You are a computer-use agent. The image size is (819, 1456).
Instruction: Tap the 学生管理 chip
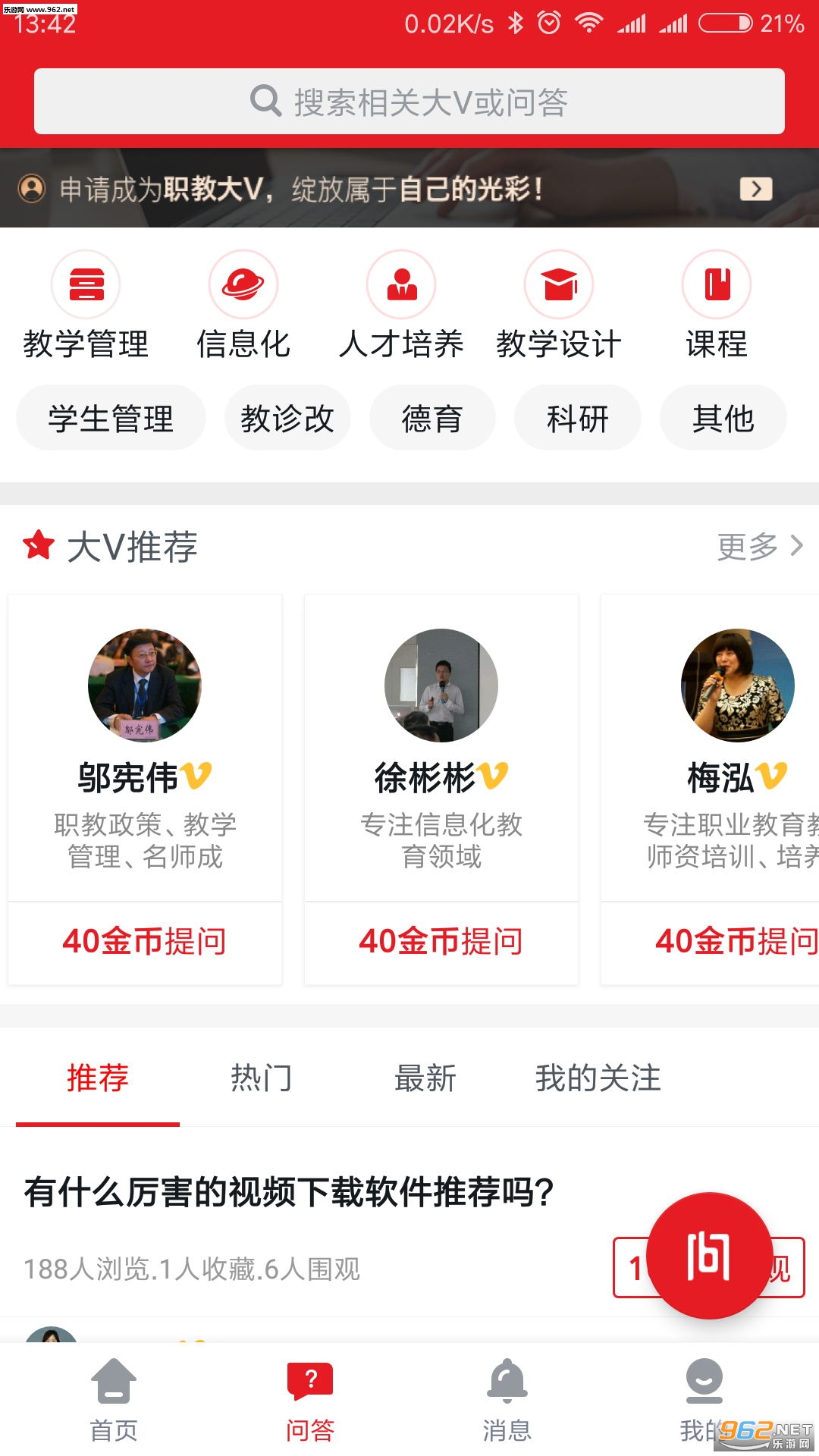[111, 418]
